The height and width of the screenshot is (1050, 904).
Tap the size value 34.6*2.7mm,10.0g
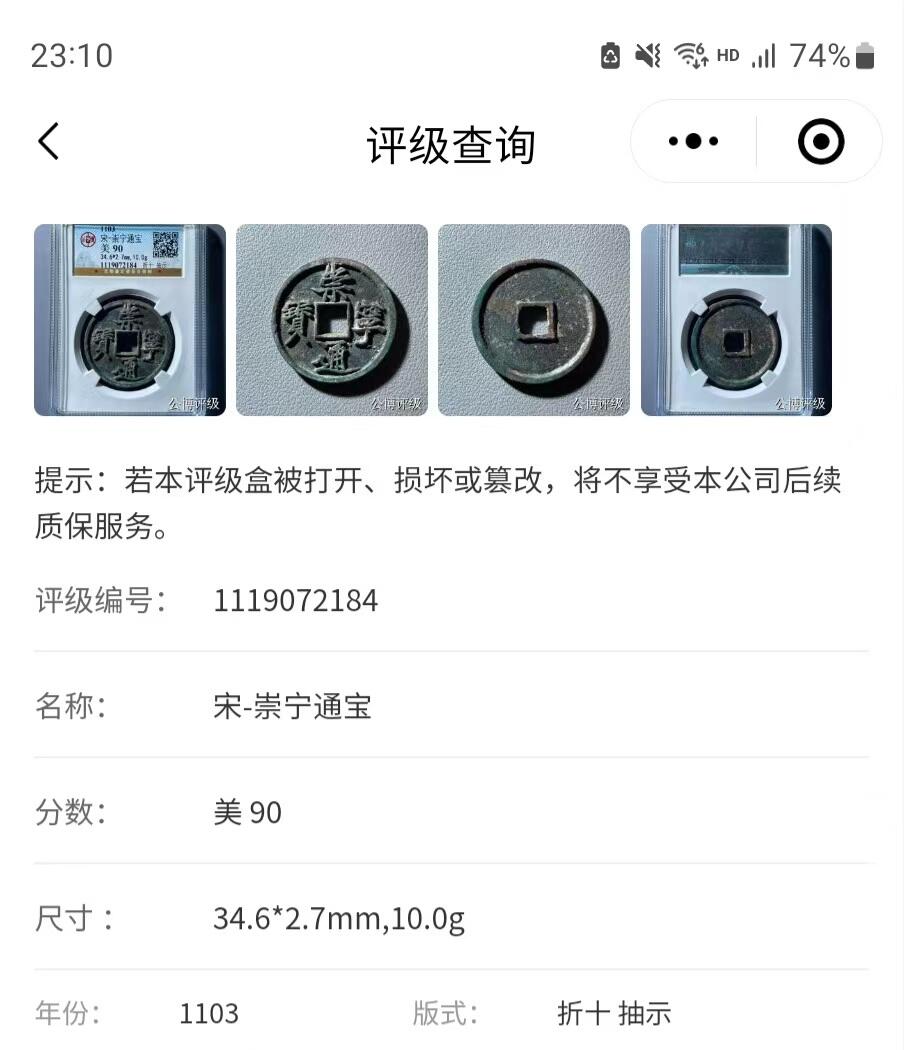[x=340, y=917]
